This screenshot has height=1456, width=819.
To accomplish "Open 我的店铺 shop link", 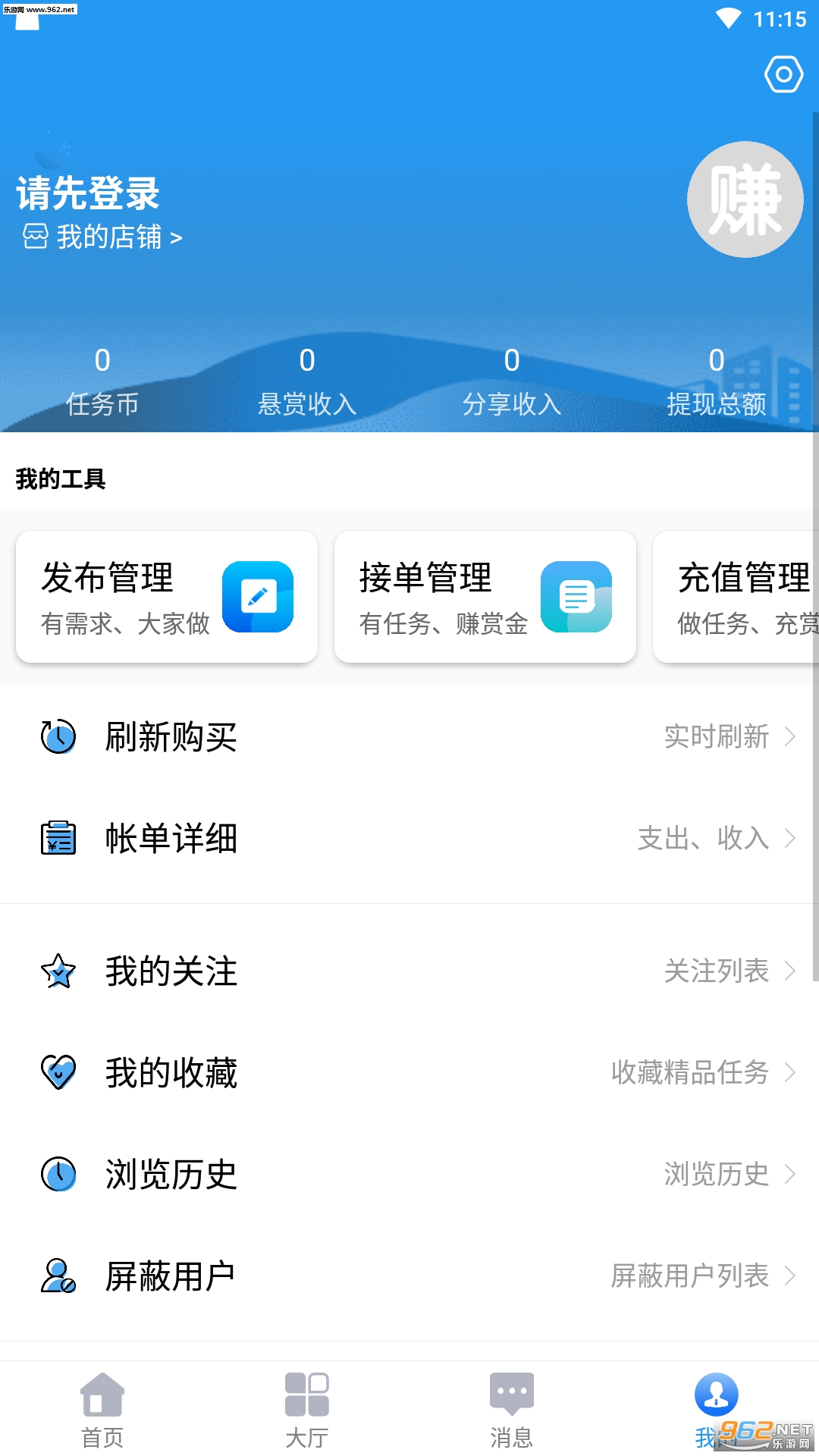I will pos(103,237).
